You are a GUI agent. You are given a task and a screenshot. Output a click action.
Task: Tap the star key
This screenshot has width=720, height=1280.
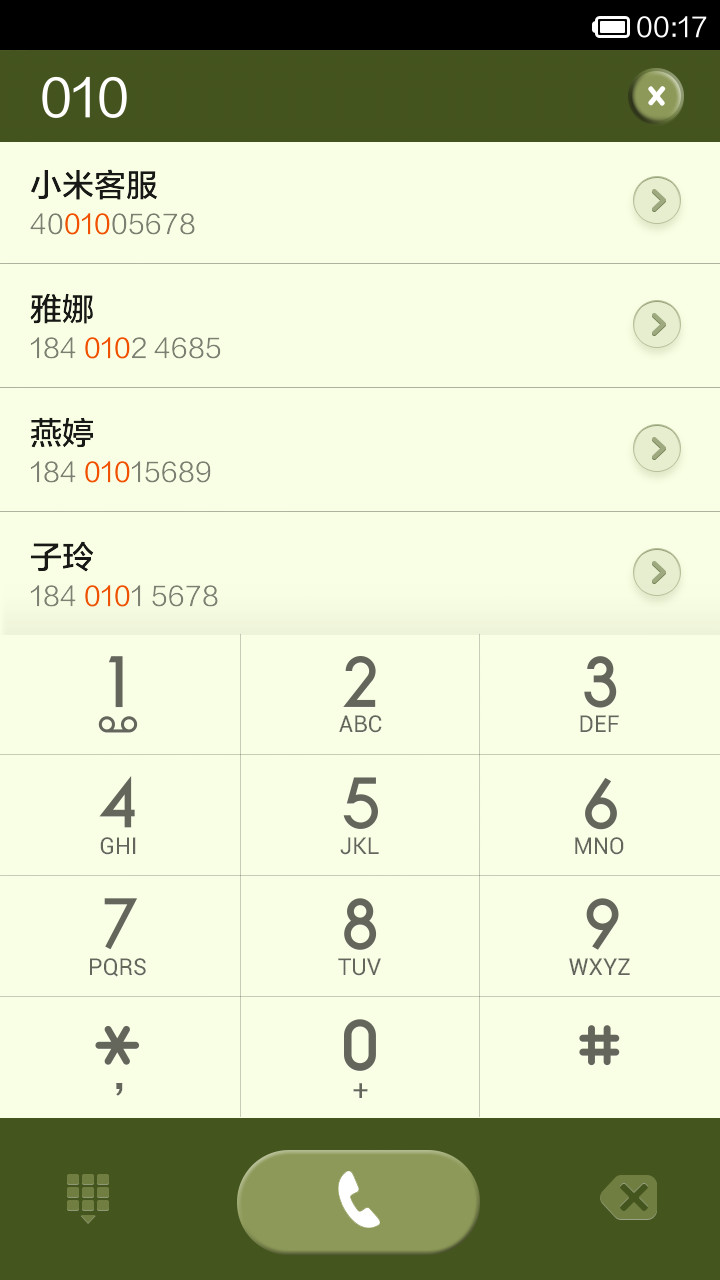120,1057
